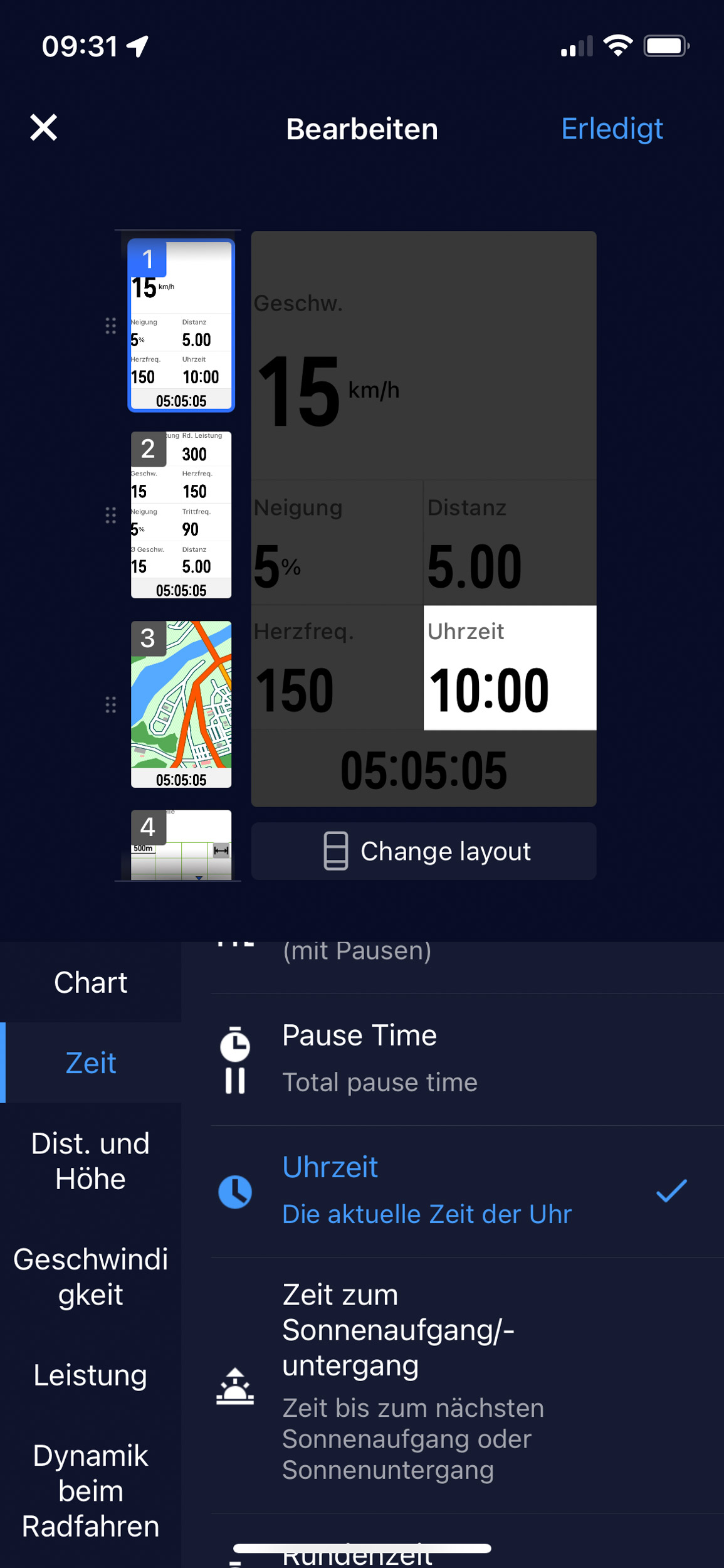724x1568 pixels.
Task: Choose Zeit zum Sonnenaufgang/-untergang field
Action: (x=467, y=1385)
